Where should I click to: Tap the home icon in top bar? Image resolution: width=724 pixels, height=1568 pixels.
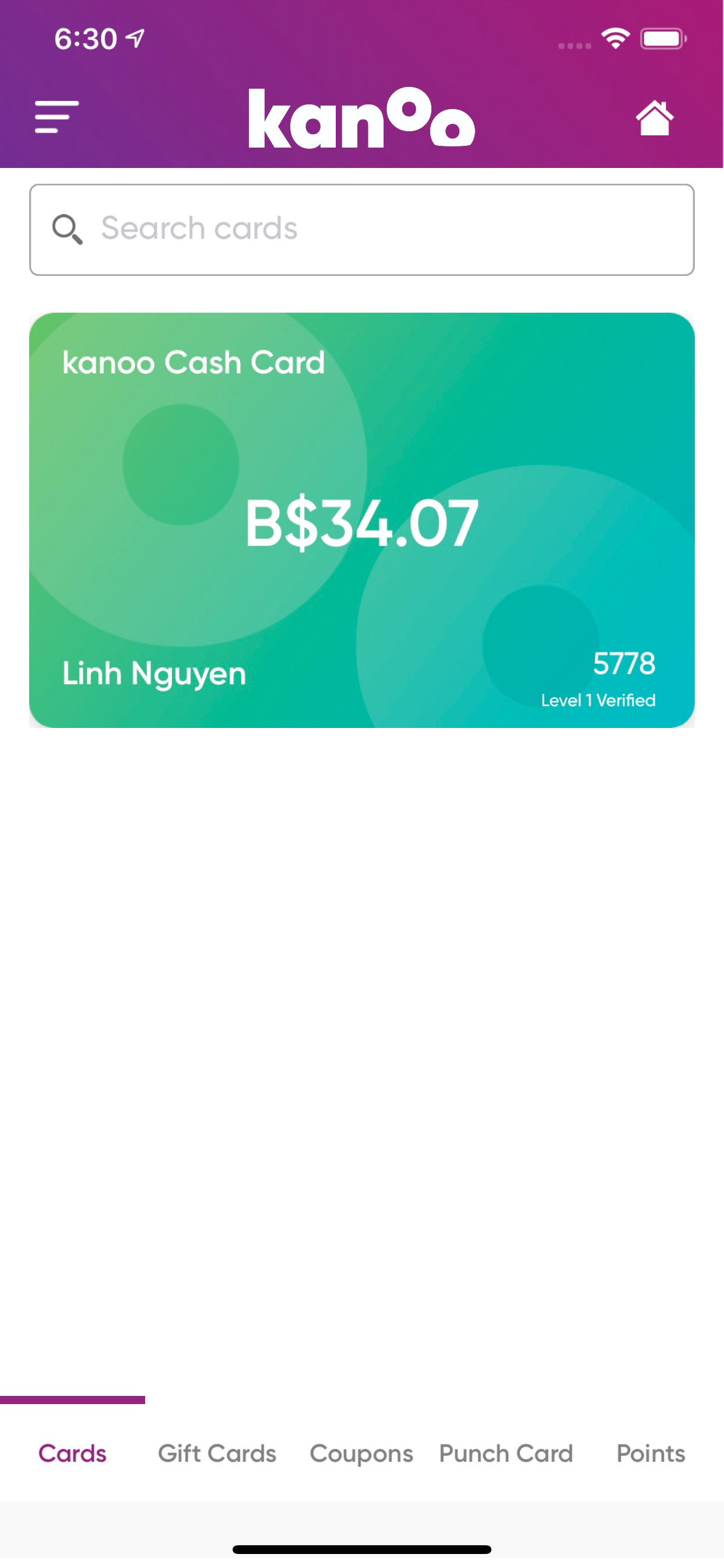pos(656,117)
